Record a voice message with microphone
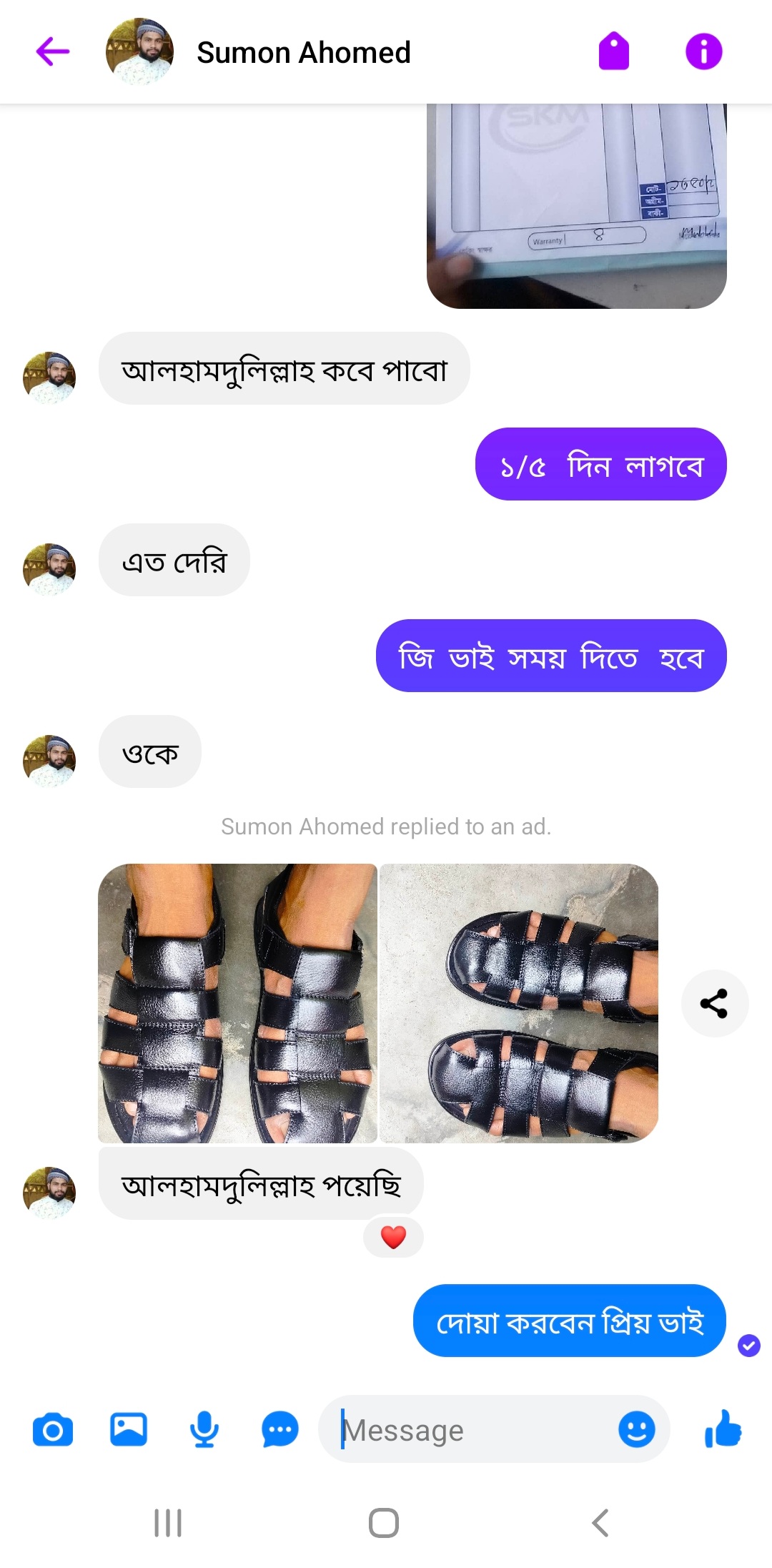The image size is (772, 1568). click(204, 1430)
